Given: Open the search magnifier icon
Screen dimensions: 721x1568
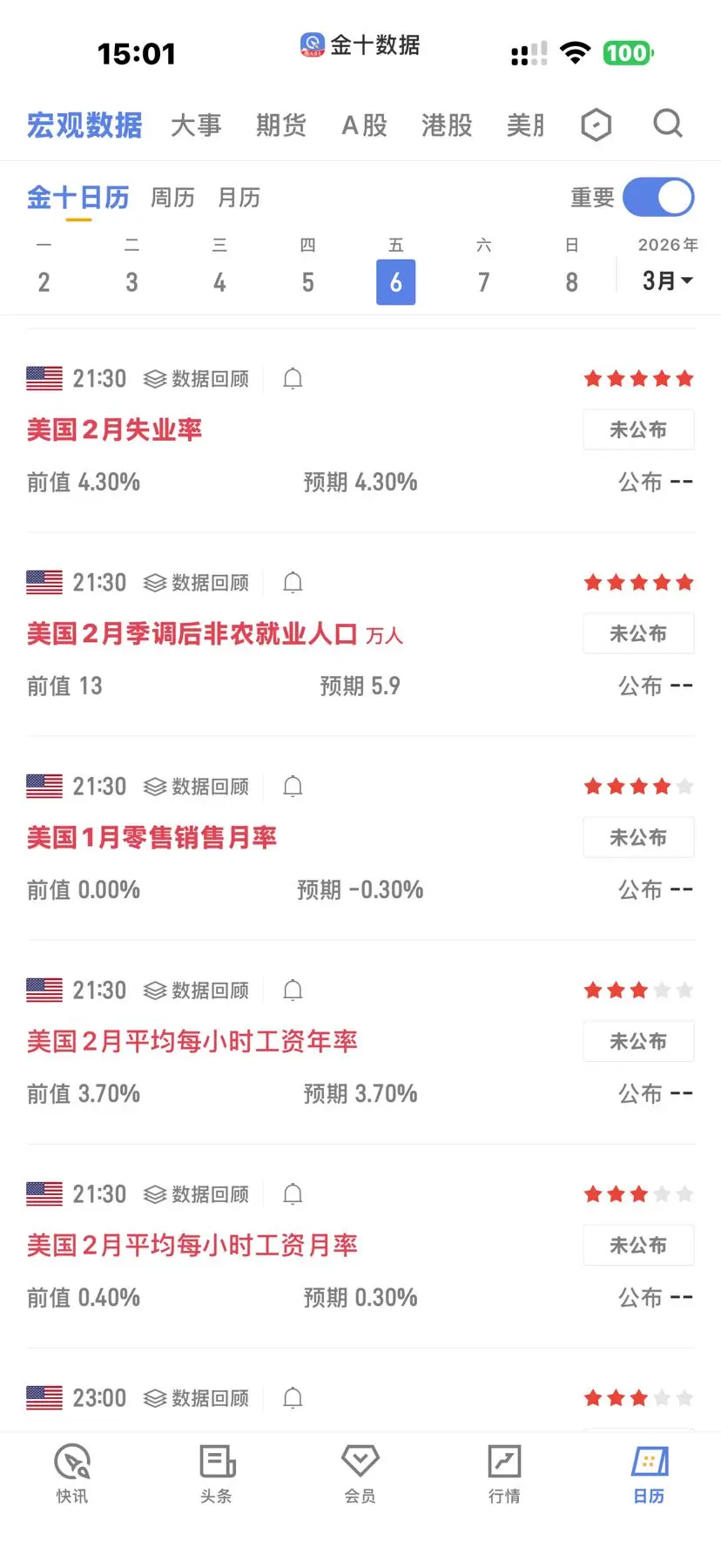Looking at the screenshot, I should [x=667, y=124].
